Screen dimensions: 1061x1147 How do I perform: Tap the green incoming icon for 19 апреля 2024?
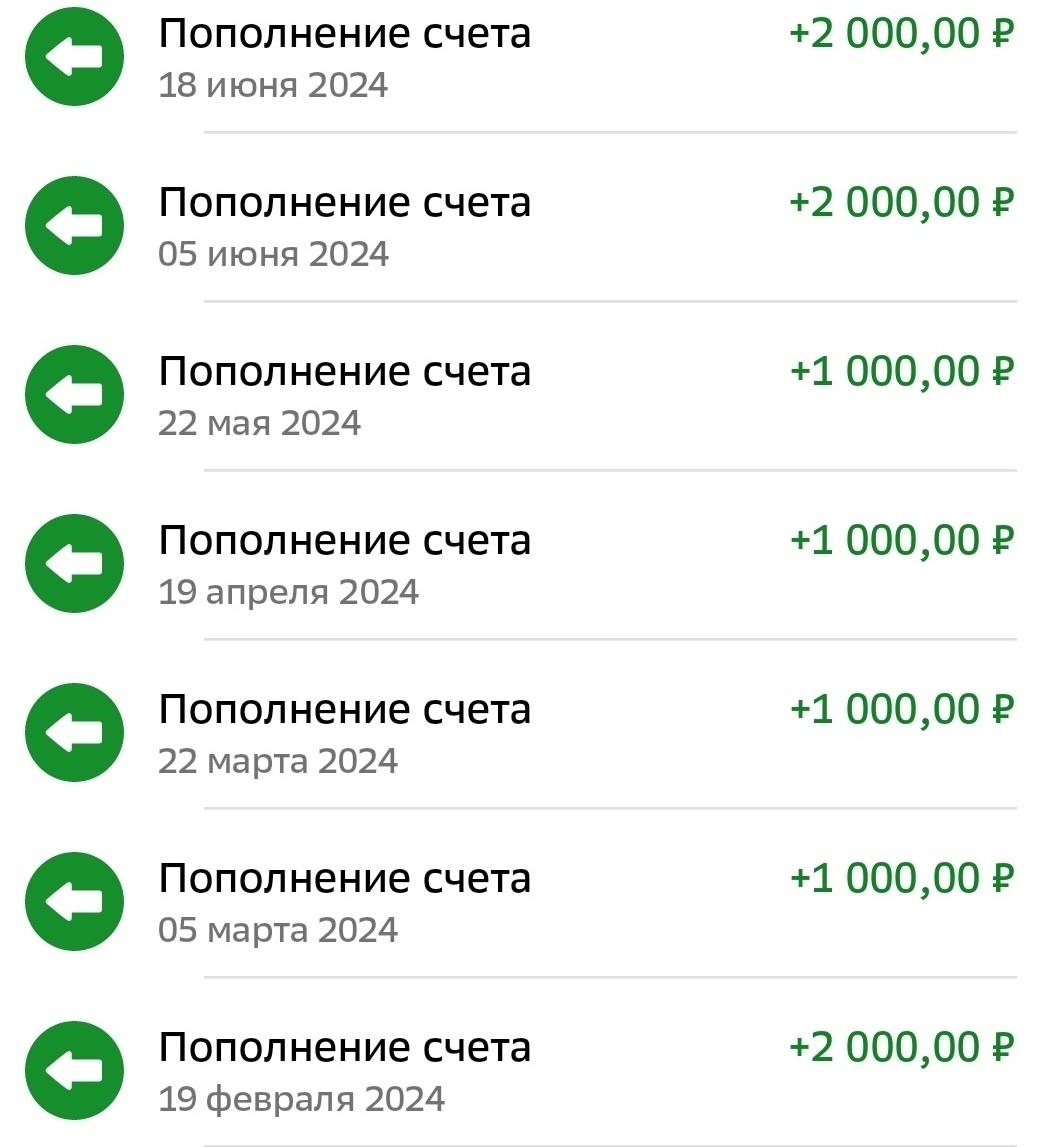pyautogui.click(x=74, y=563)
